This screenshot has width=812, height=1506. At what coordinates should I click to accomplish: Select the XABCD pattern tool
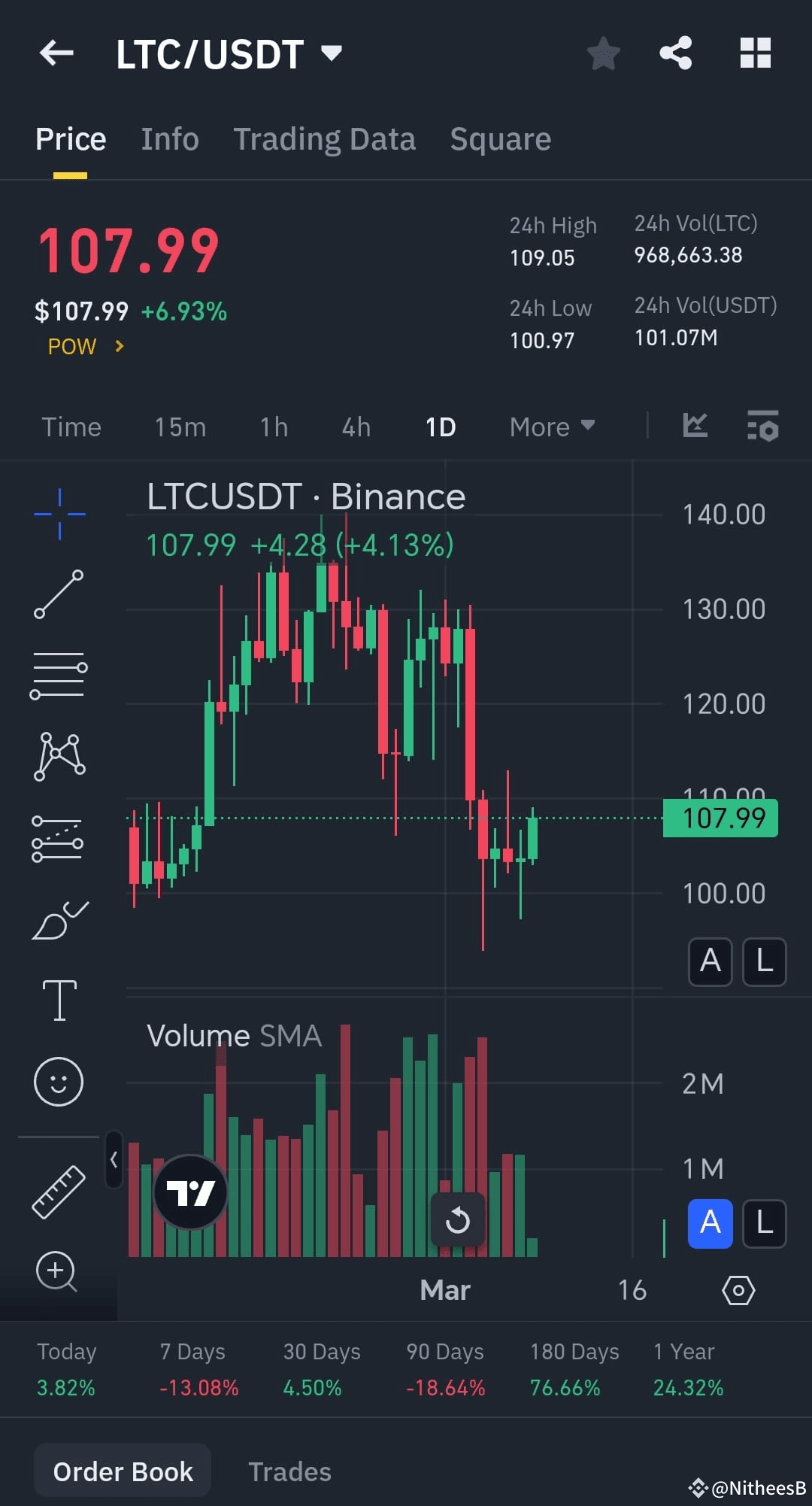pos(59,757)
